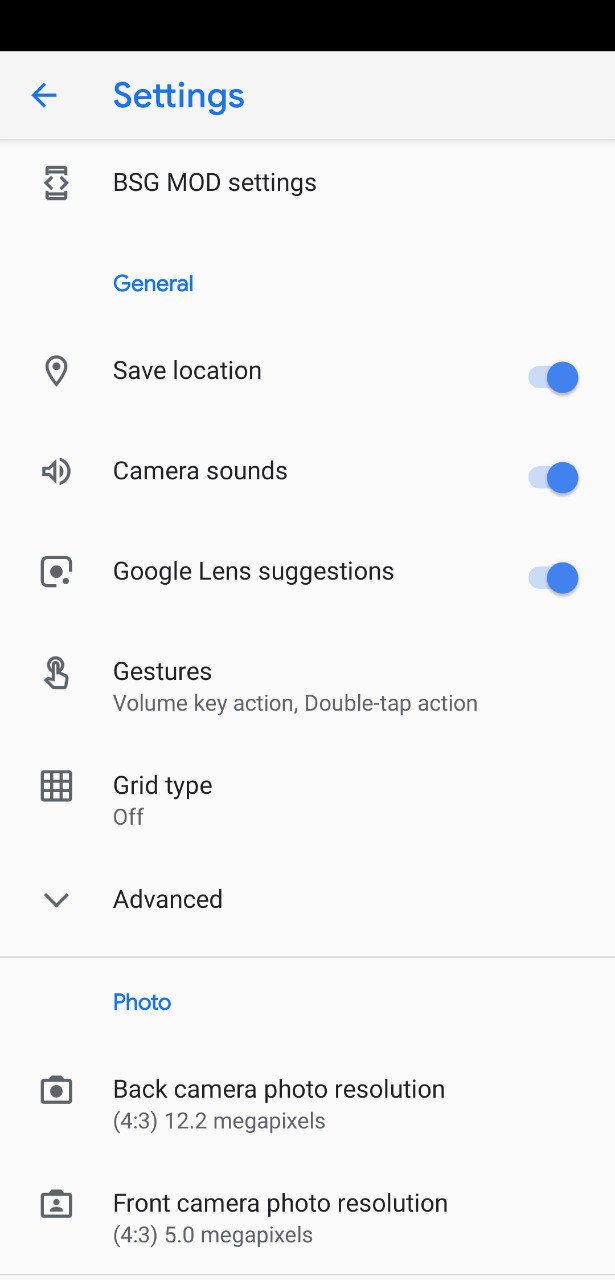
Task: Open Gestures settings
Action: pyautogui.click(x=307, y=686)
